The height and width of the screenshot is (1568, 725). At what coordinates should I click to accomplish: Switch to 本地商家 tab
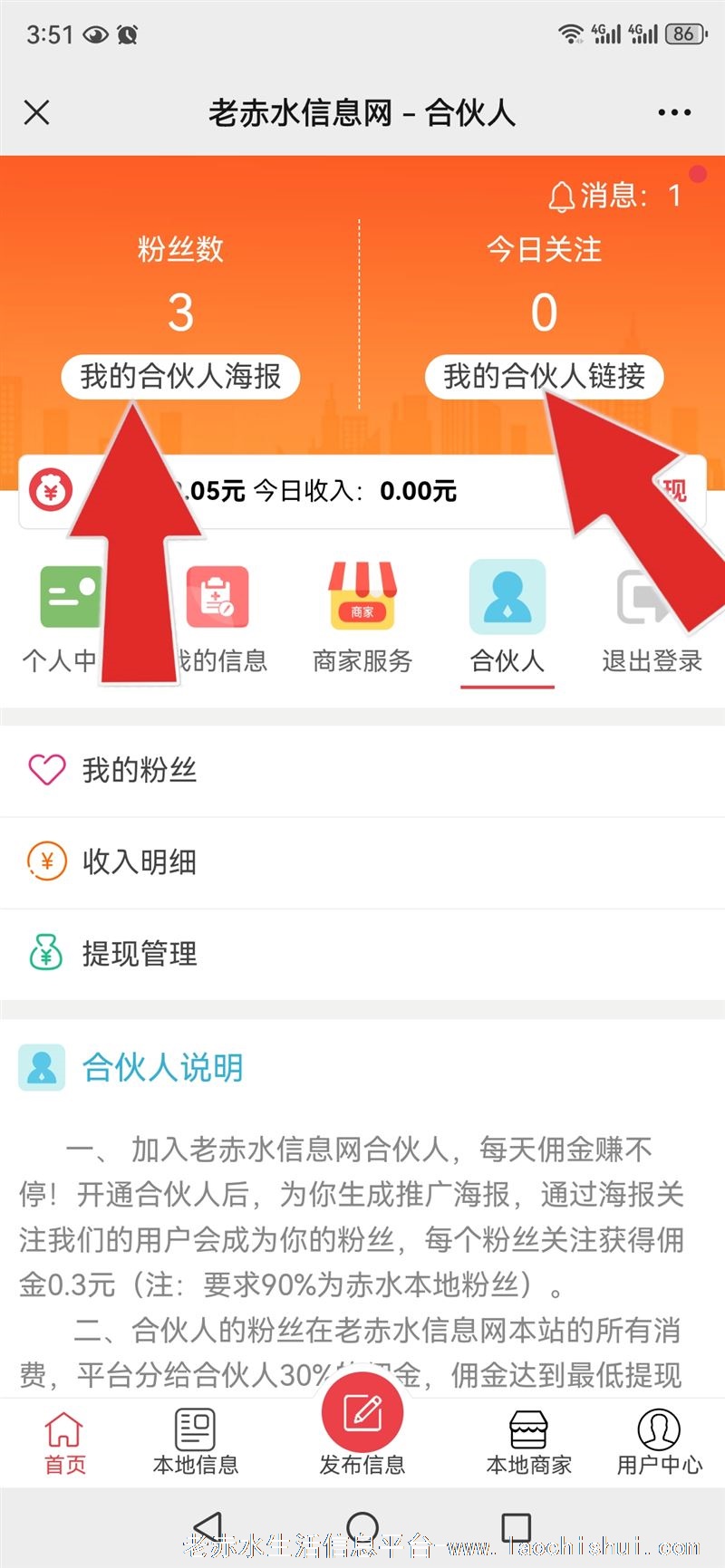pyautogui.click(x=528, y=1443)
